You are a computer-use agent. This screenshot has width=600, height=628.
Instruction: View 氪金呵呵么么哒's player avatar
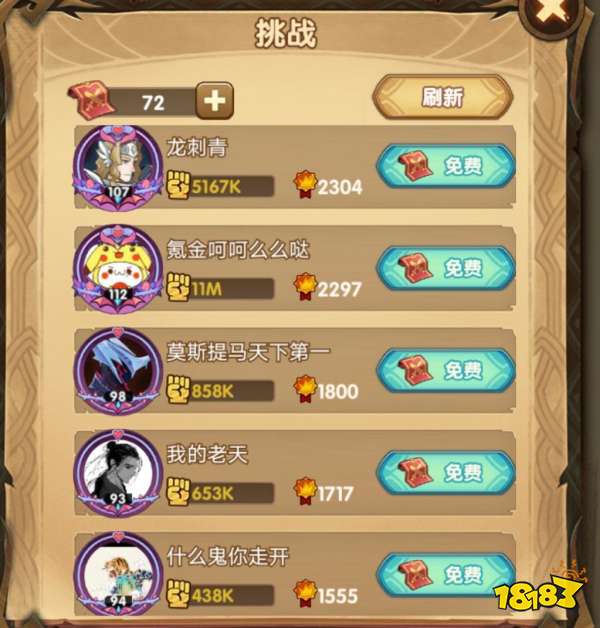tap(118, 265)
